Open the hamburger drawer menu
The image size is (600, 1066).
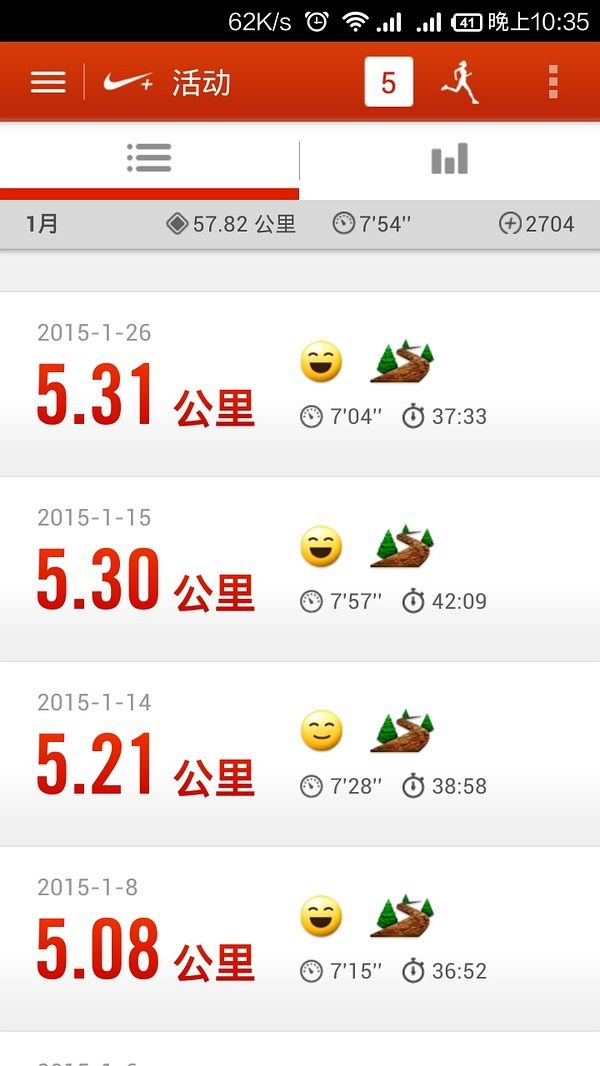point(48,82)
